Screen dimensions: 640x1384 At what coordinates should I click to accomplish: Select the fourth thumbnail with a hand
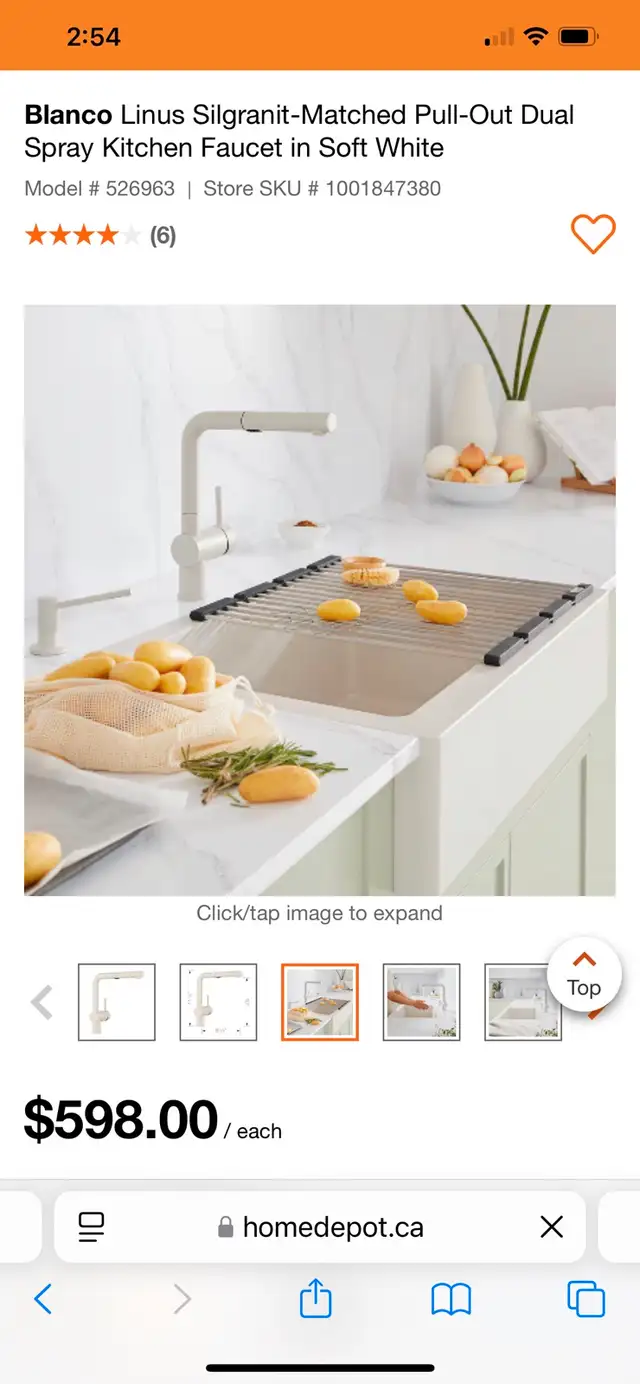point(421,1002)
